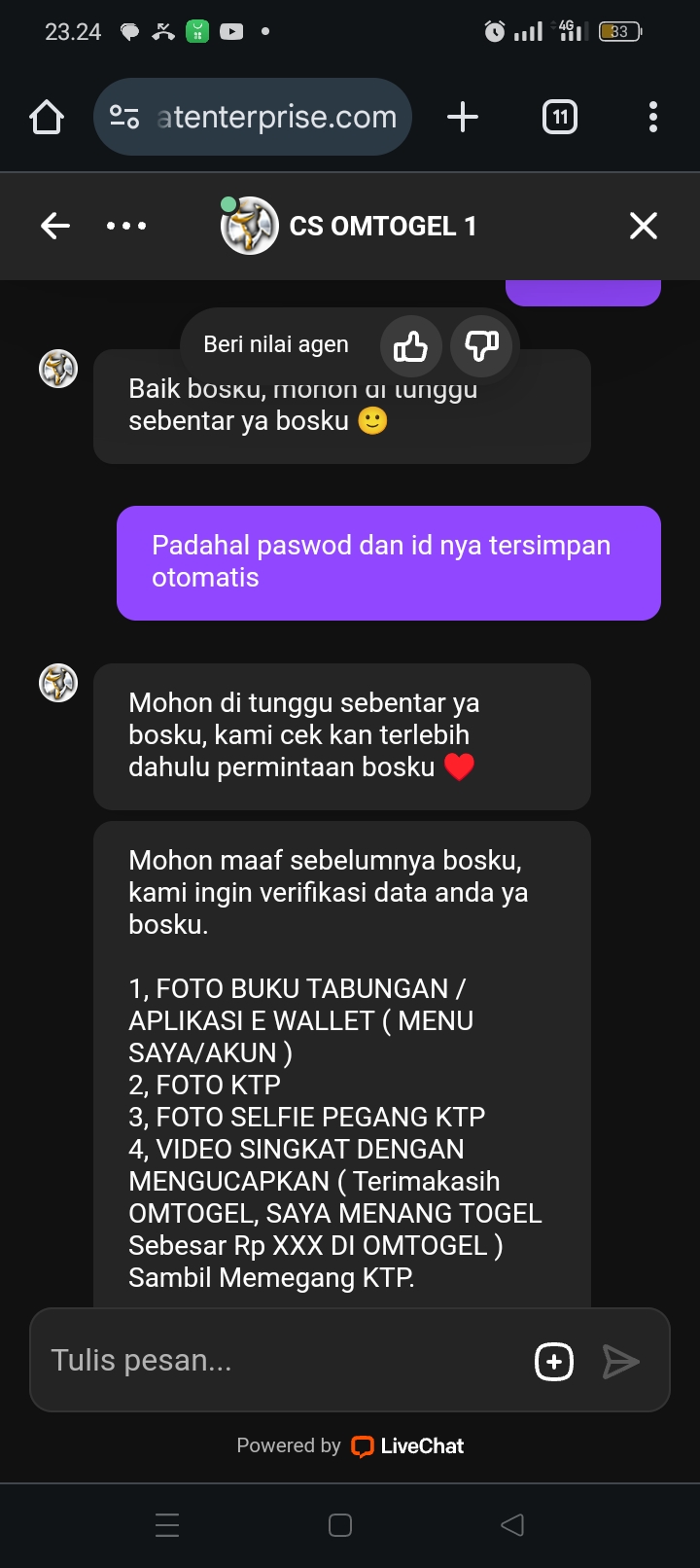Tap the system back button
The height and width of the screenshot is (1568, 700).
click(x=512, y=1524)
